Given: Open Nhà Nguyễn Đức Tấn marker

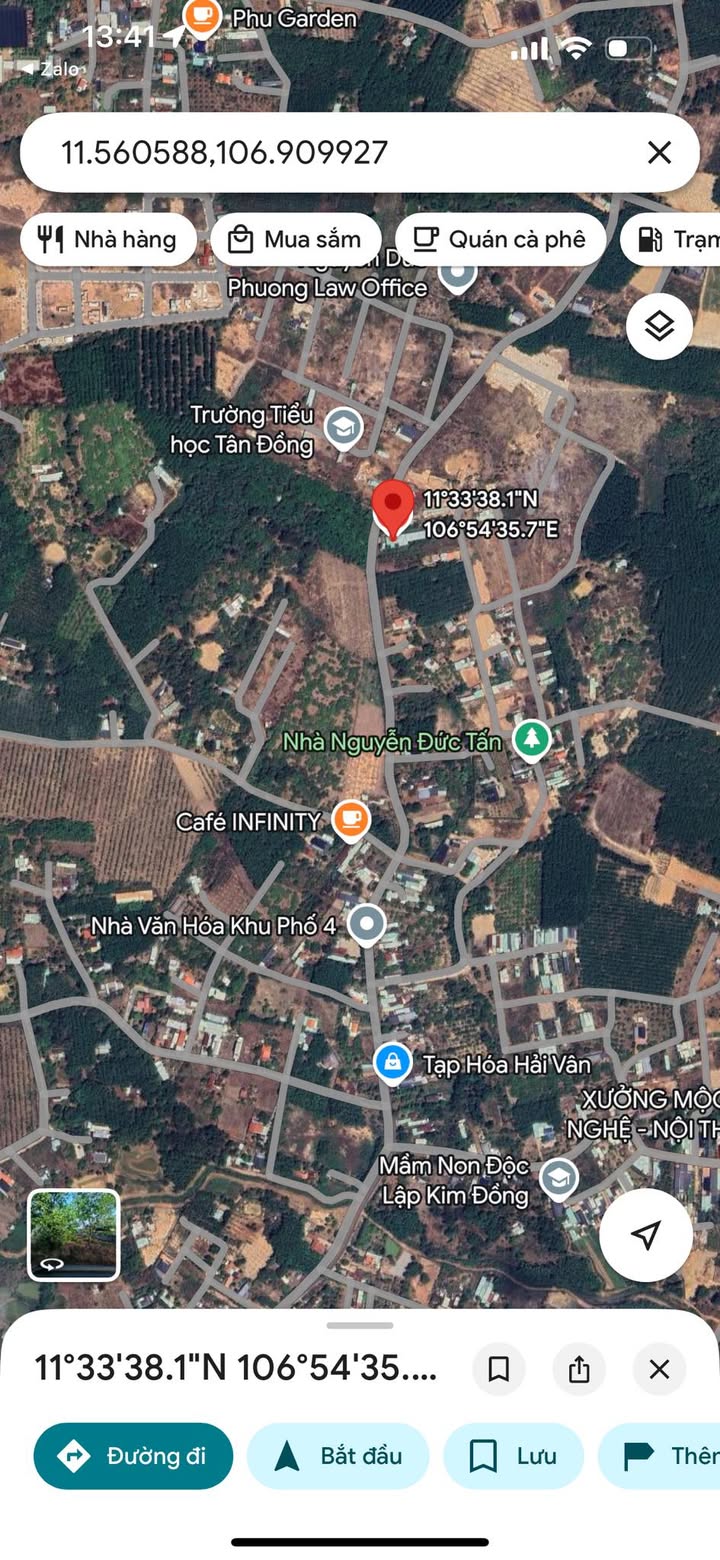Looking at the screenshot, I should (532, 741).
